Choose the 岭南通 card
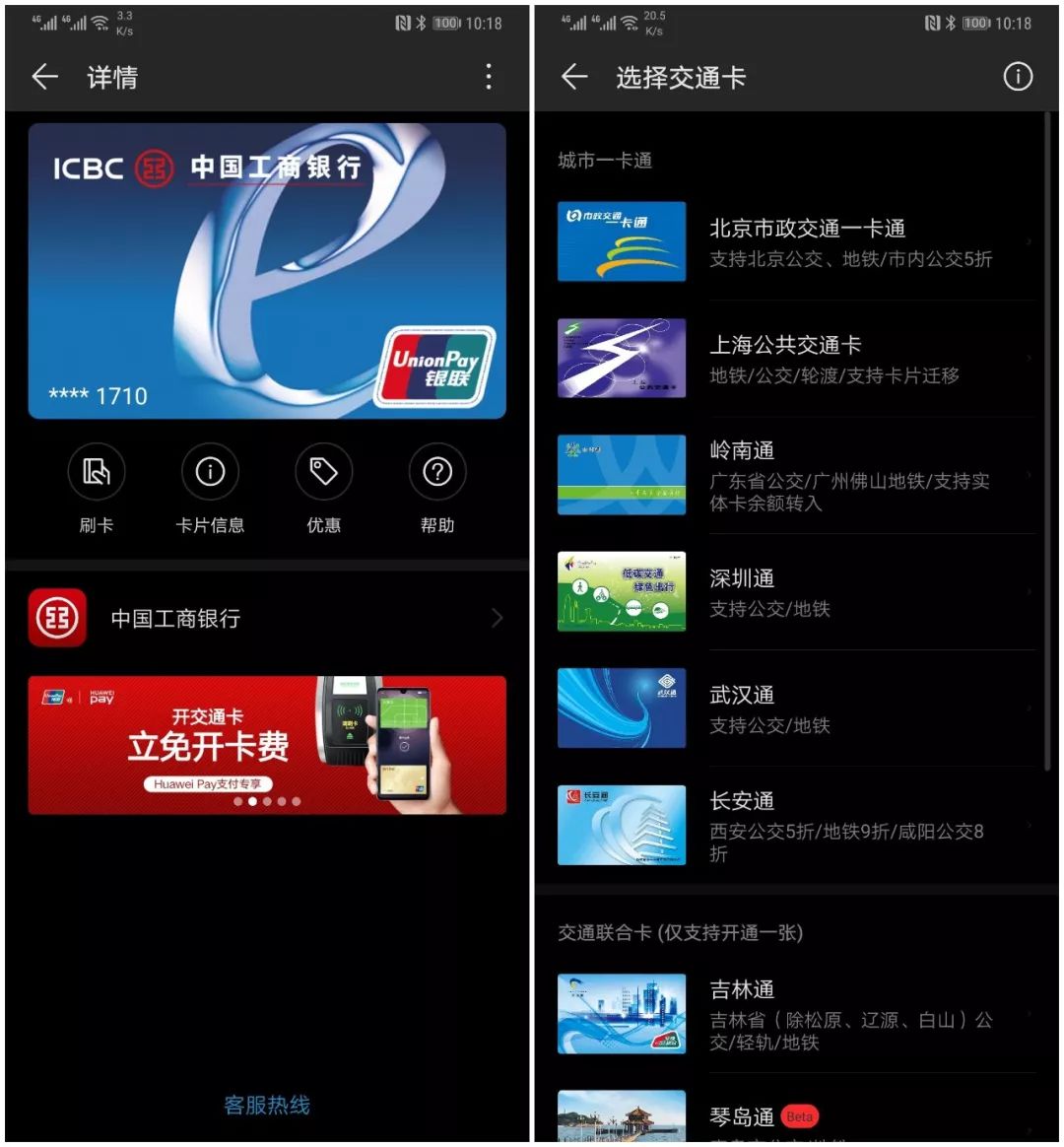1064x1147 pixels. 796,475
